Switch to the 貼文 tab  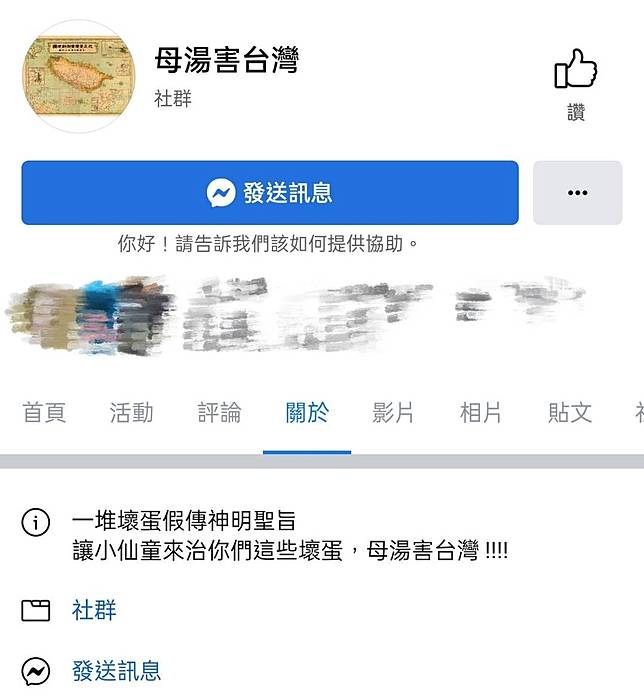click(569, 413)
